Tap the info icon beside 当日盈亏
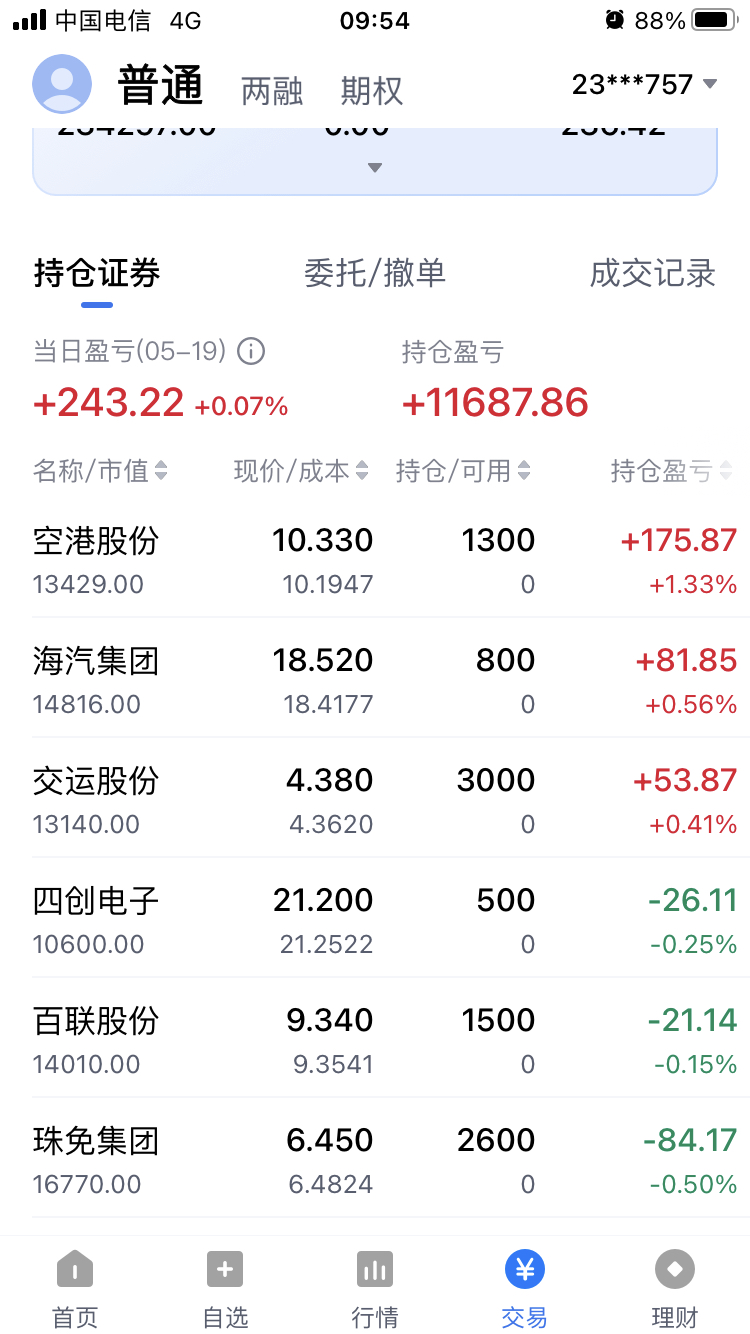This screenshot has height=1334, width=750. coord(251,351)
